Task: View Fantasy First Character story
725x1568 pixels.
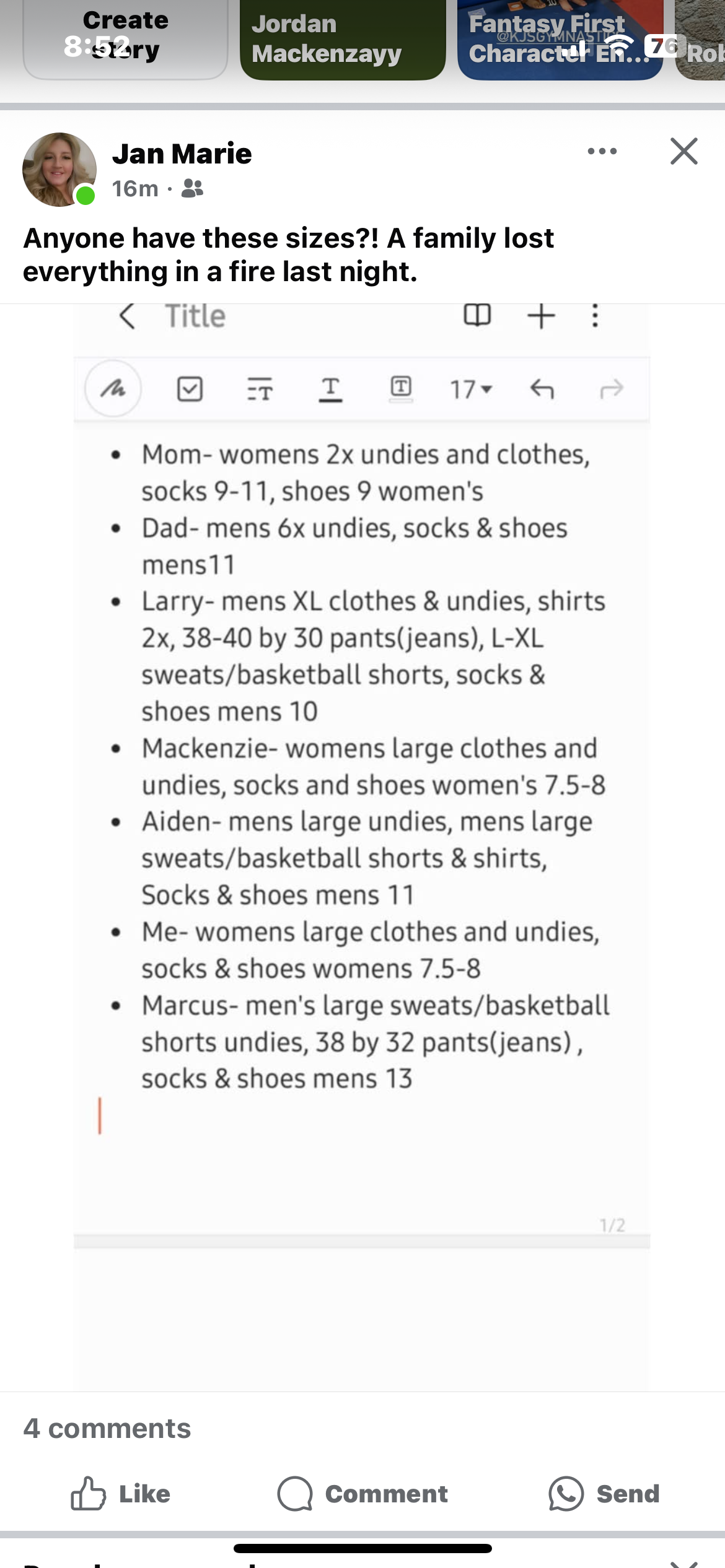Action: [x=560, y=38]
